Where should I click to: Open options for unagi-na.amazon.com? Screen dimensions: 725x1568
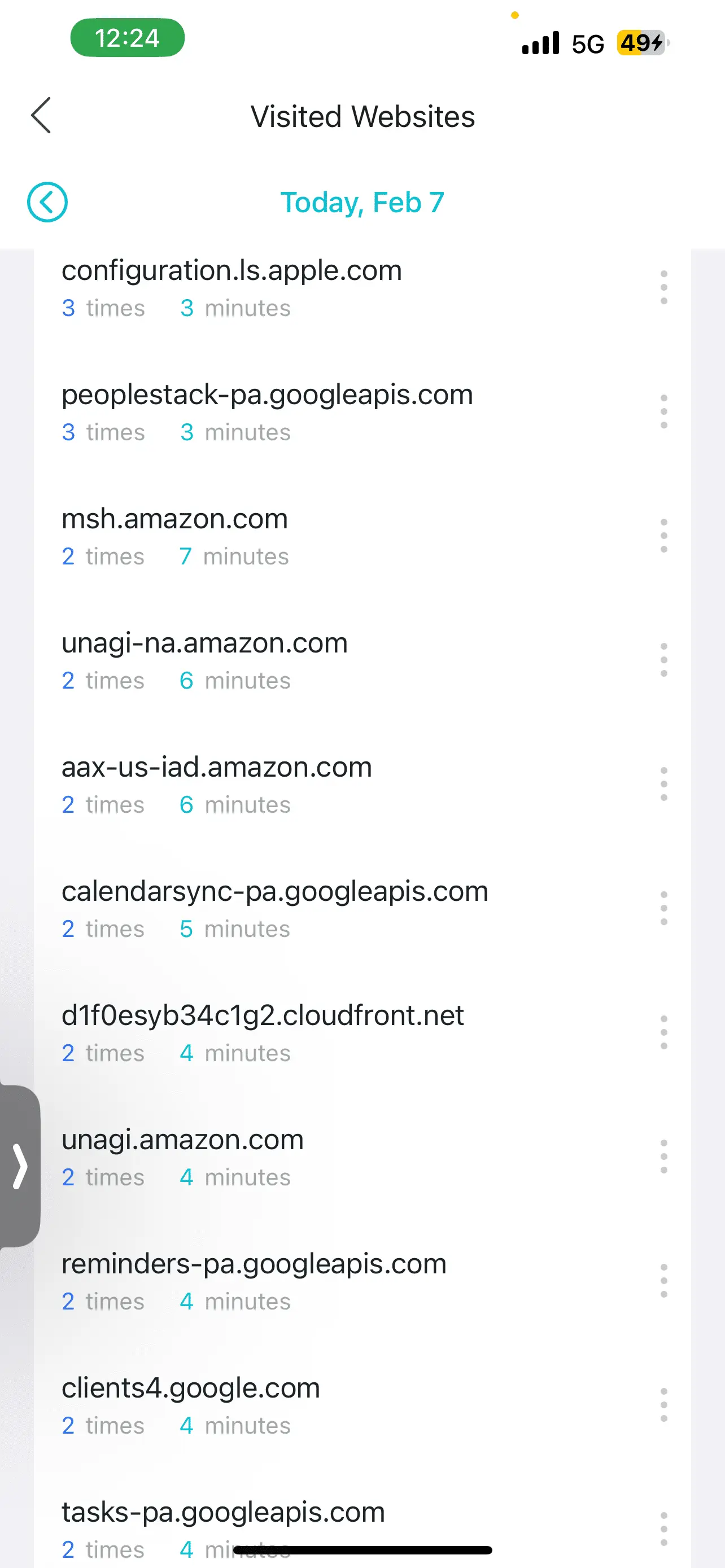tap(663, 660)
